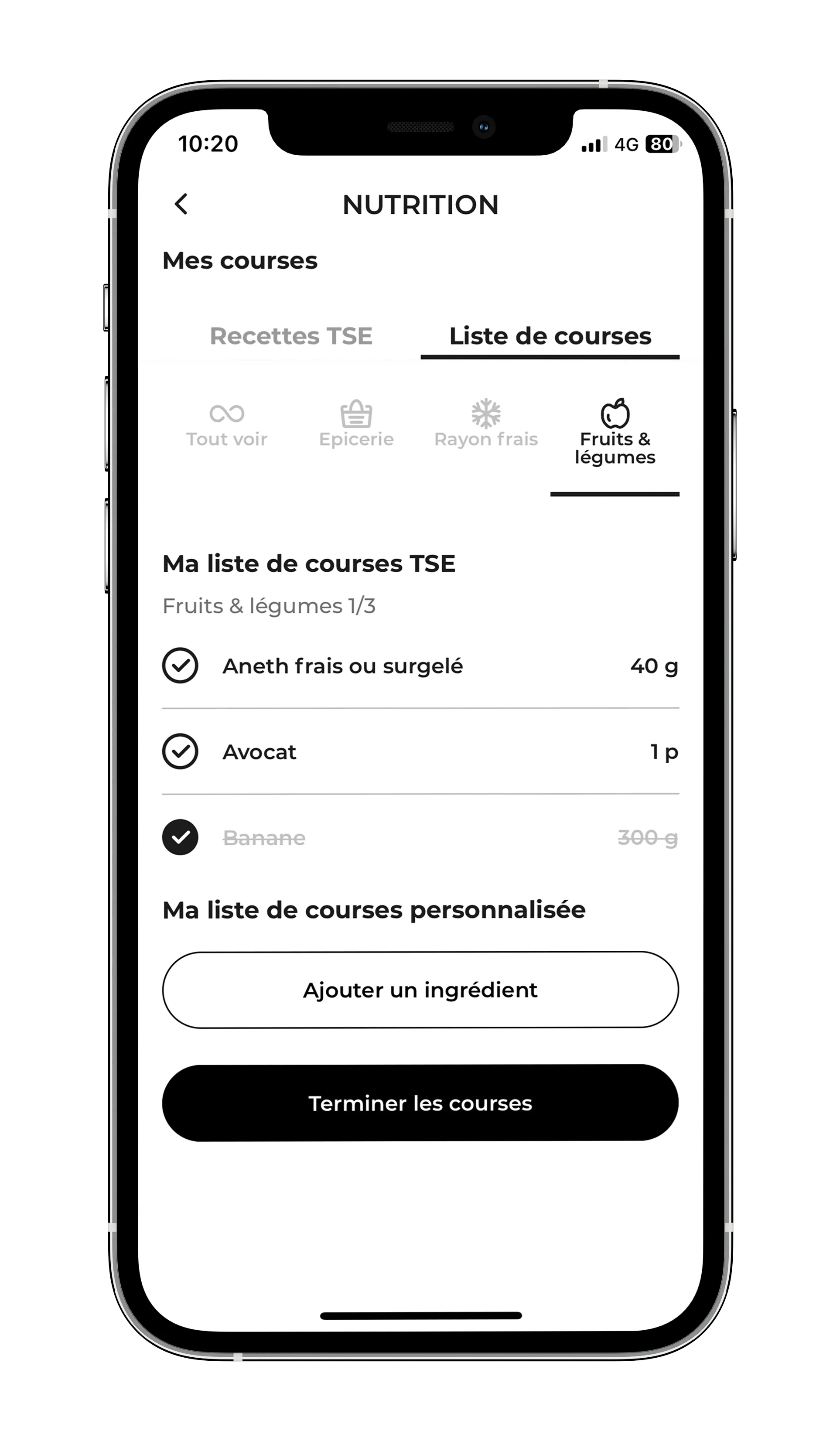Check off Aneth frais ou surgelé
This screenshot has height=1441, width=840.
181,666
